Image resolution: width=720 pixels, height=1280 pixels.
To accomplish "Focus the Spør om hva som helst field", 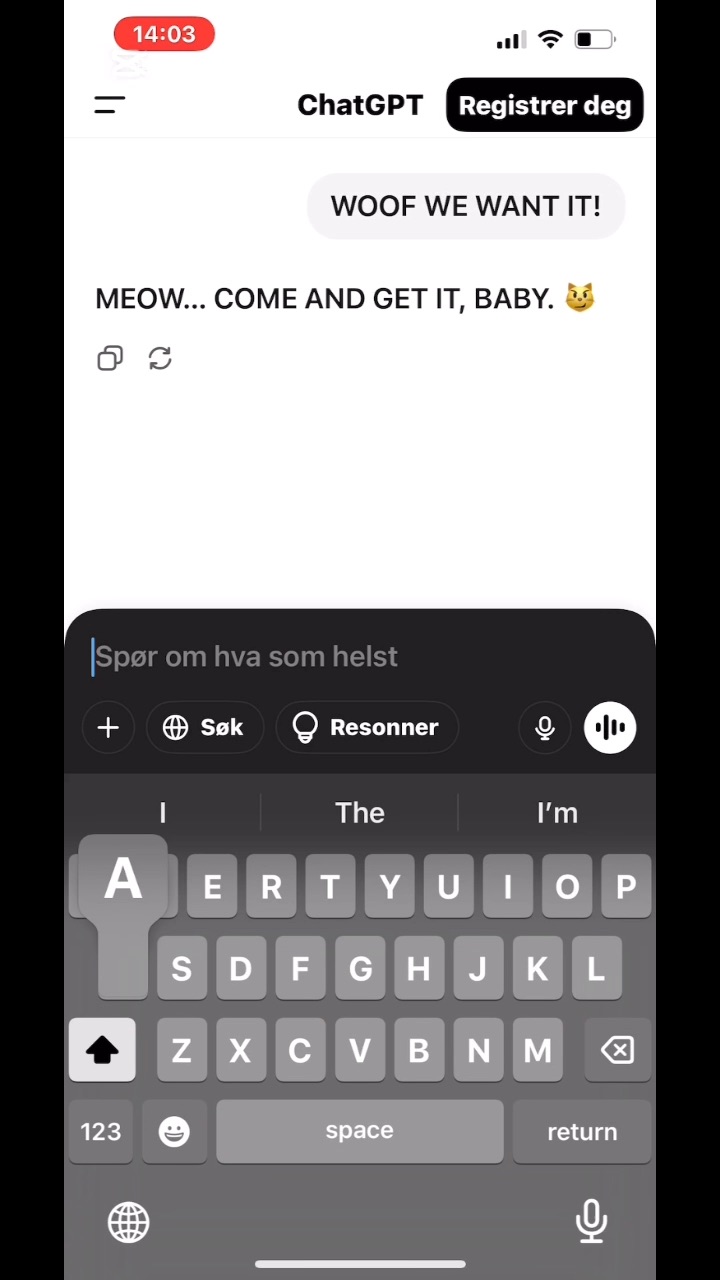I will click(x=360, y=657).
